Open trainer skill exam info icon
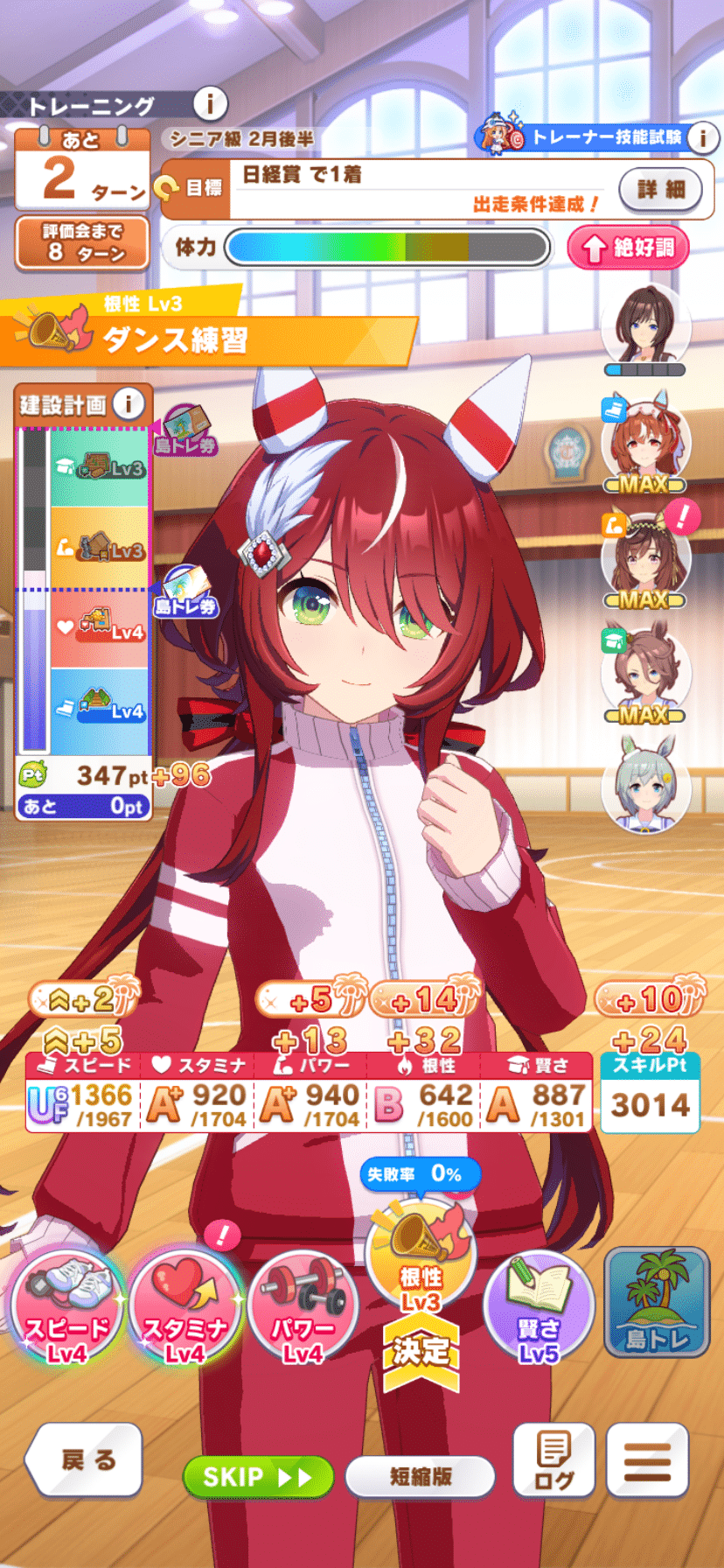Image resolution: width=724 pixels, height=1568 pixels. (702, 137)
